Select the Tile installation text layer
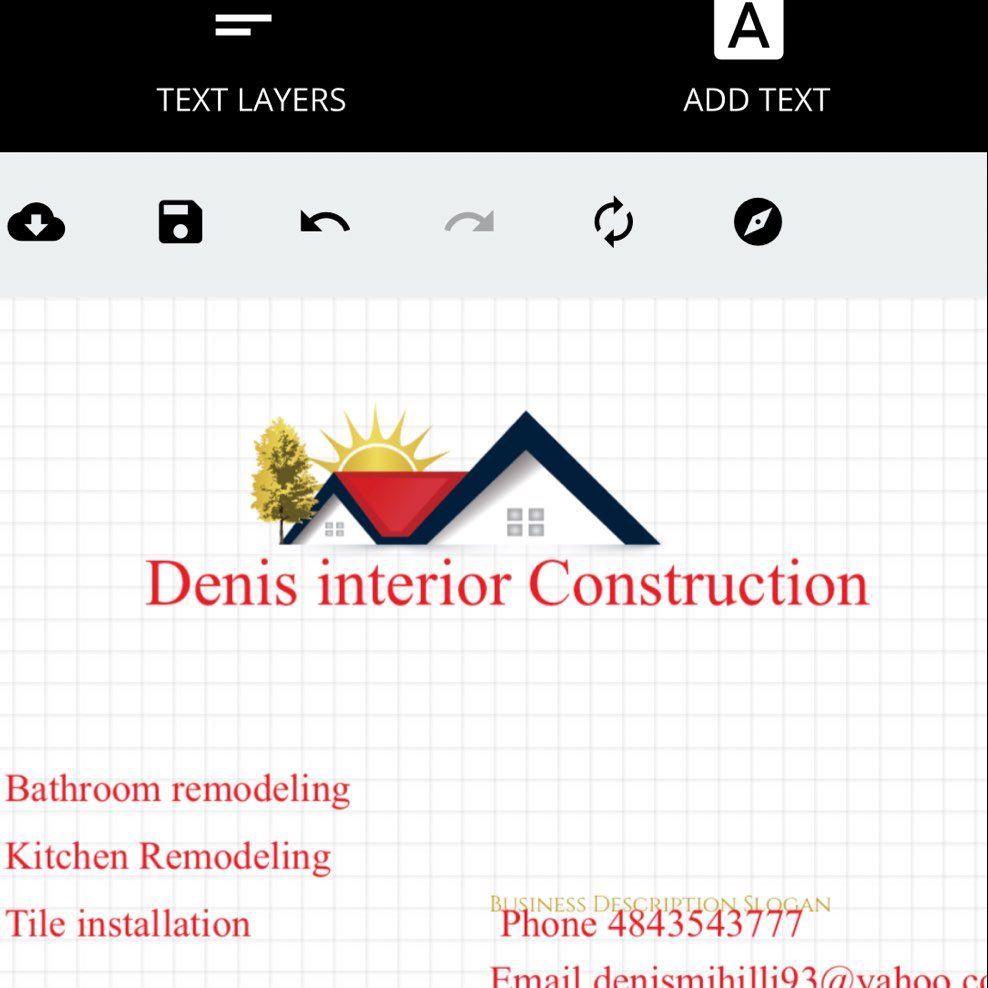The height and width of the screenshot is (988, 988). (128, 924)
